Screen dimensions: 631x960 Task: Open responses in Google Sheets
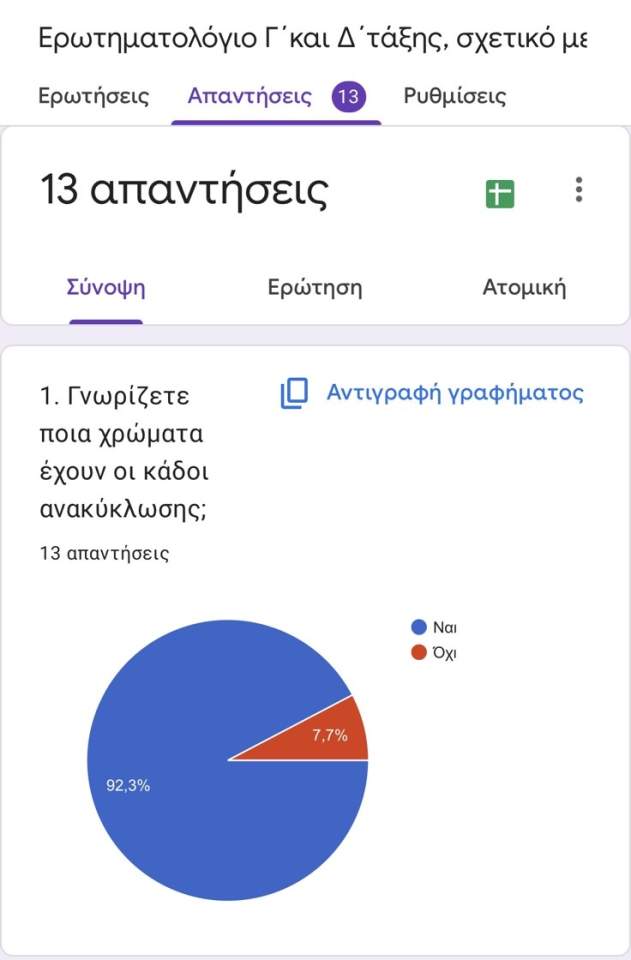pyautogui.click(x=499, y=193)
